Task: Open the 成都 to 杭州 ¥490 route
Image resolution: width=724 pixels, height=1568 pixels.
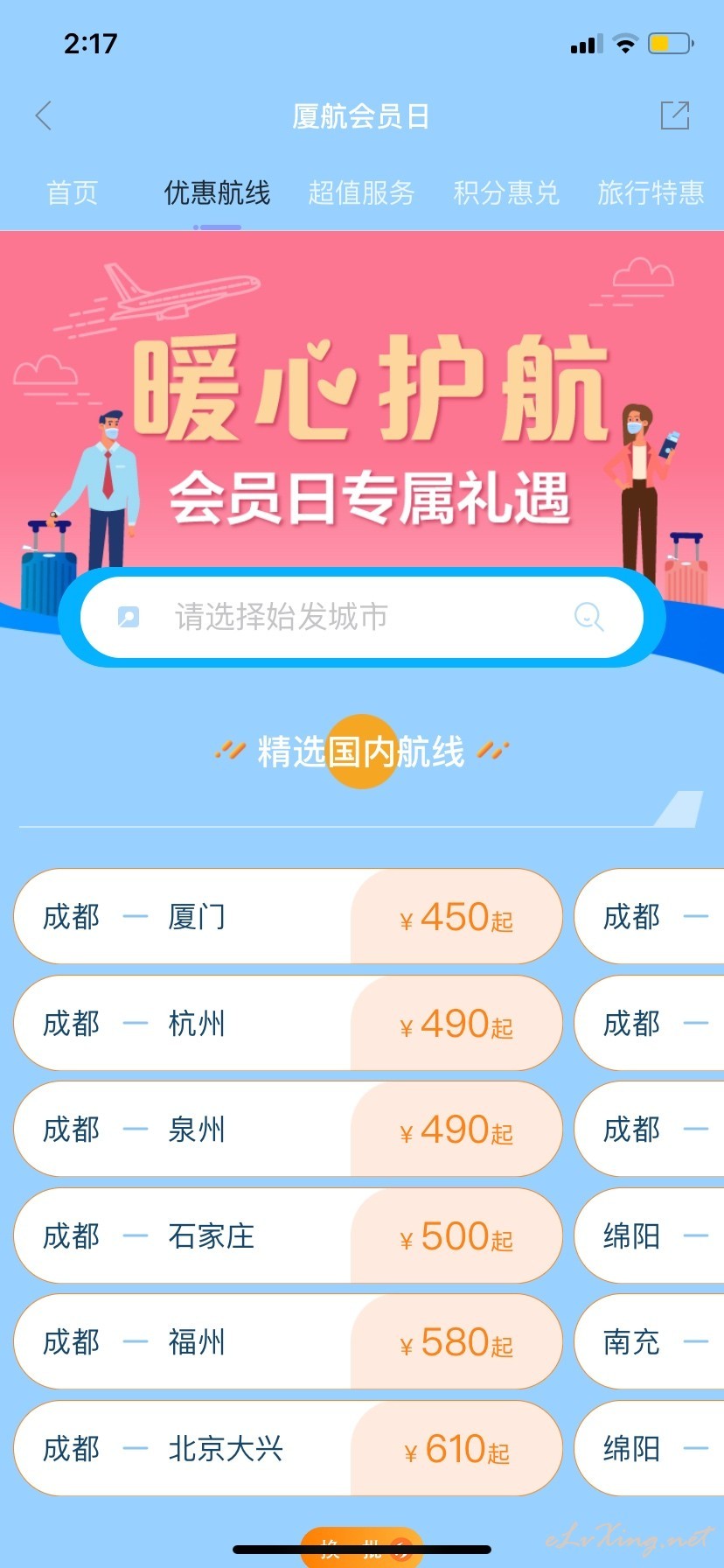Action: [x=288, y=1023]
